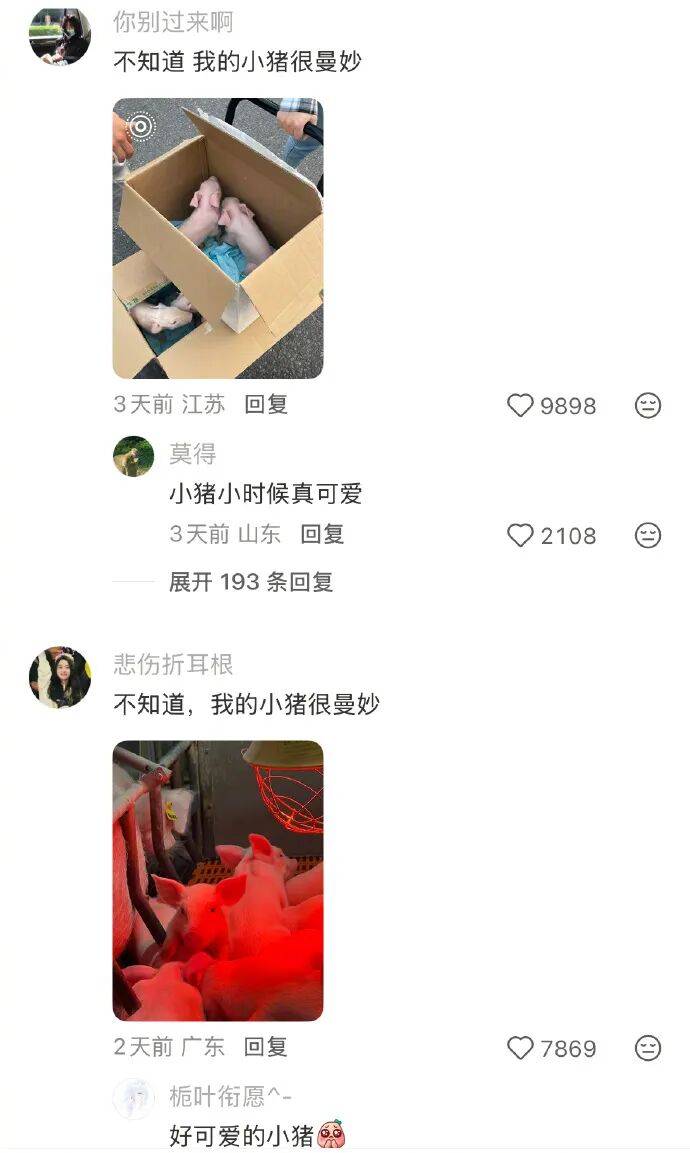
Task: Like the comment with 7869 likes
Action: (x=520, y=1048)
